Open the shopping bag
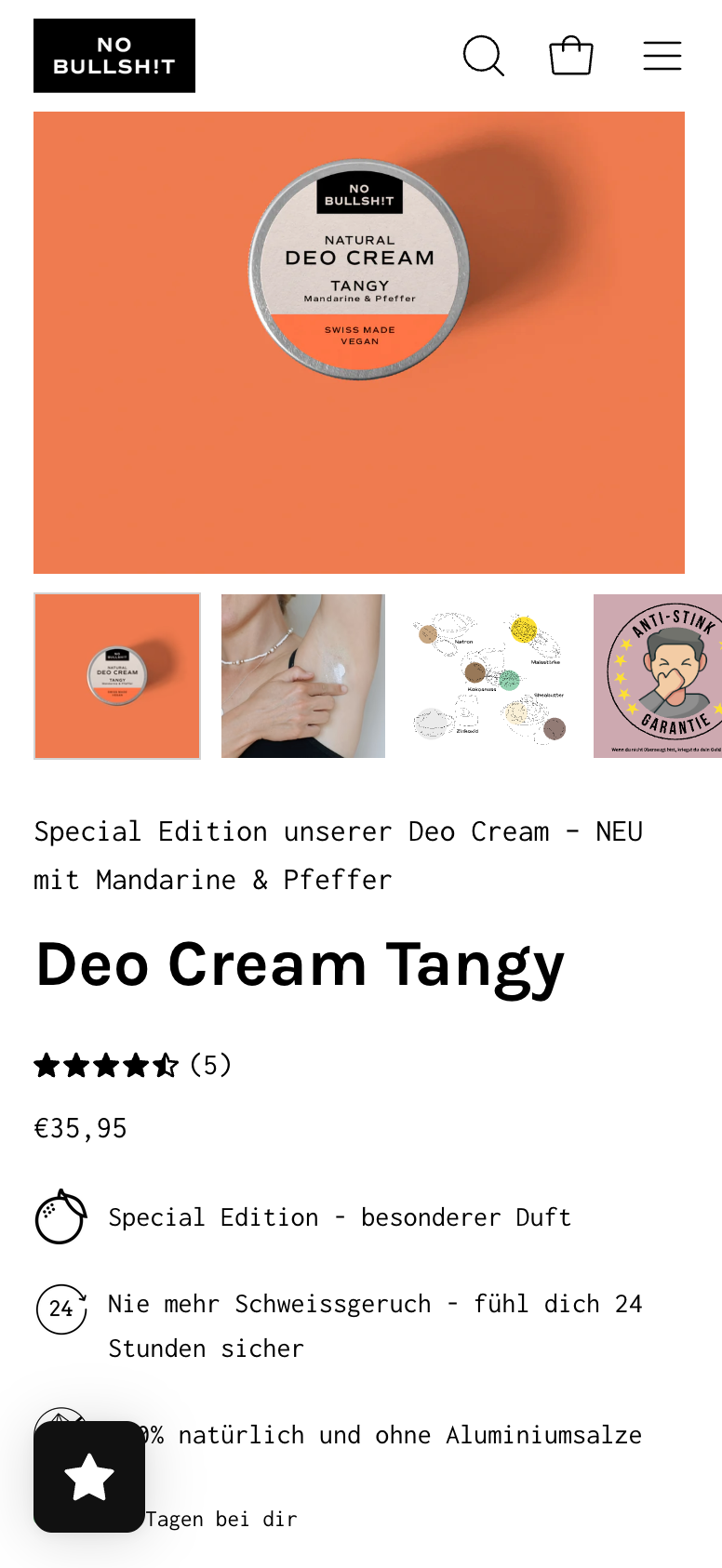The width and height of the screenshot is (722, 1568). click(x=570, y=56)
